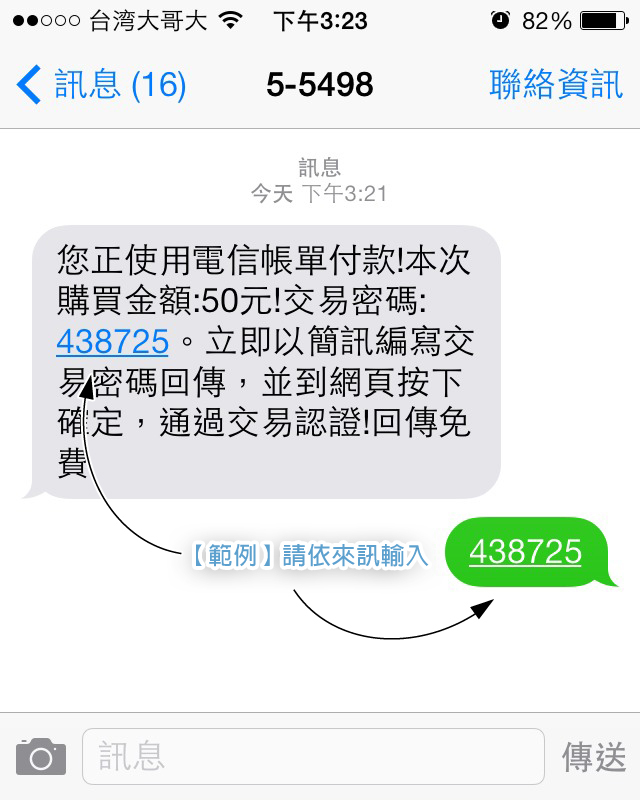Tap the camera icon to attach a photo
The height and width of the screenshot is (801, 640).
pyautogui.click(x=41, y=757)
